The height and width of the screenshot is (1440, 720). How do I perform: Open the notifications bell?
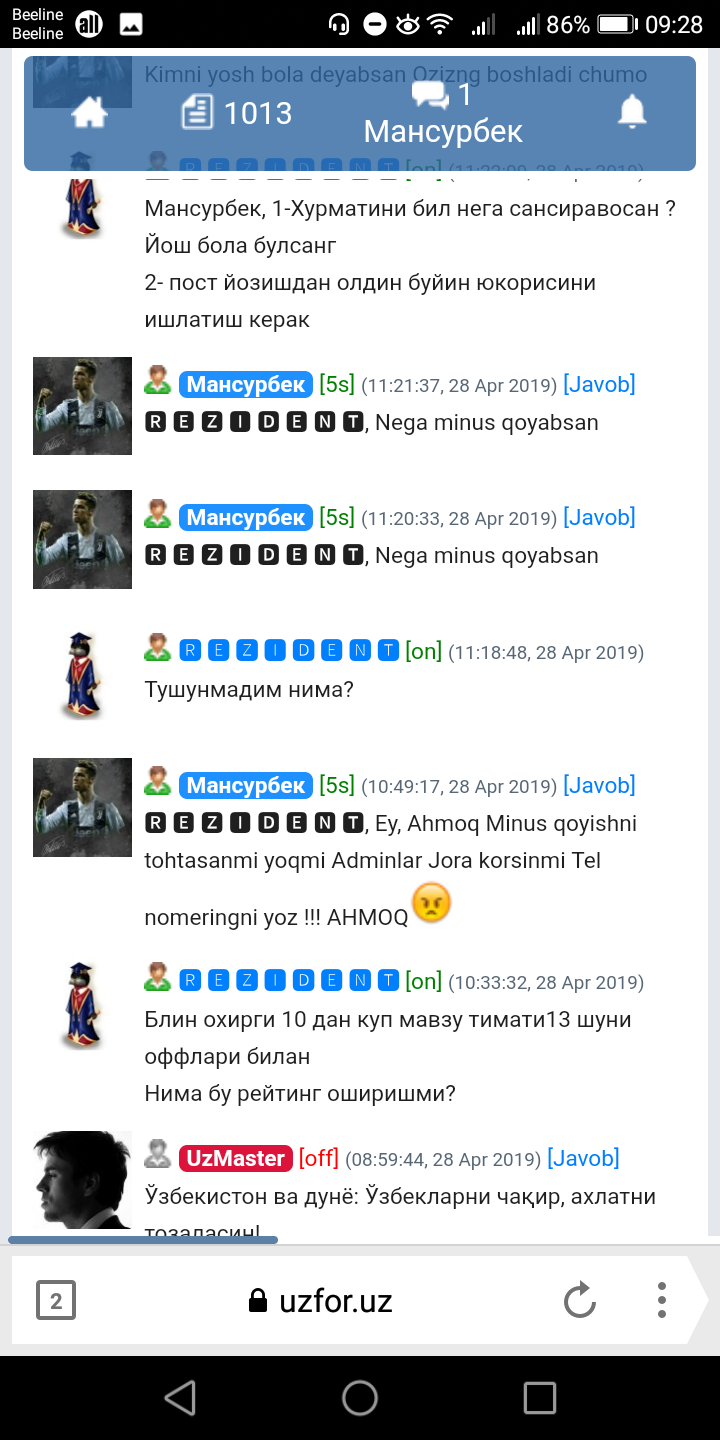point(632,112)
